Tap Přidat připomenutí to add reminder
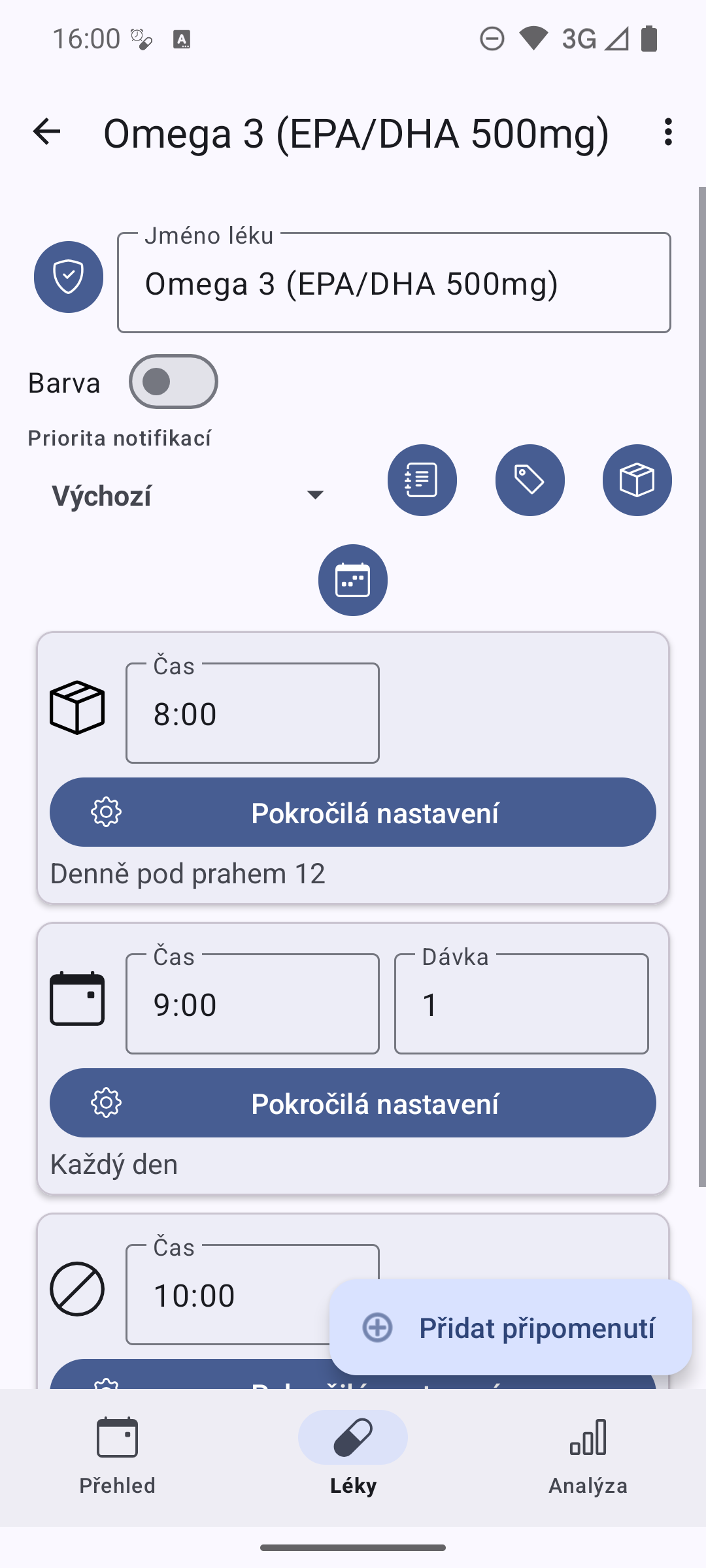The height and width of the screenshot is (1568, 706). [511, 1328]
